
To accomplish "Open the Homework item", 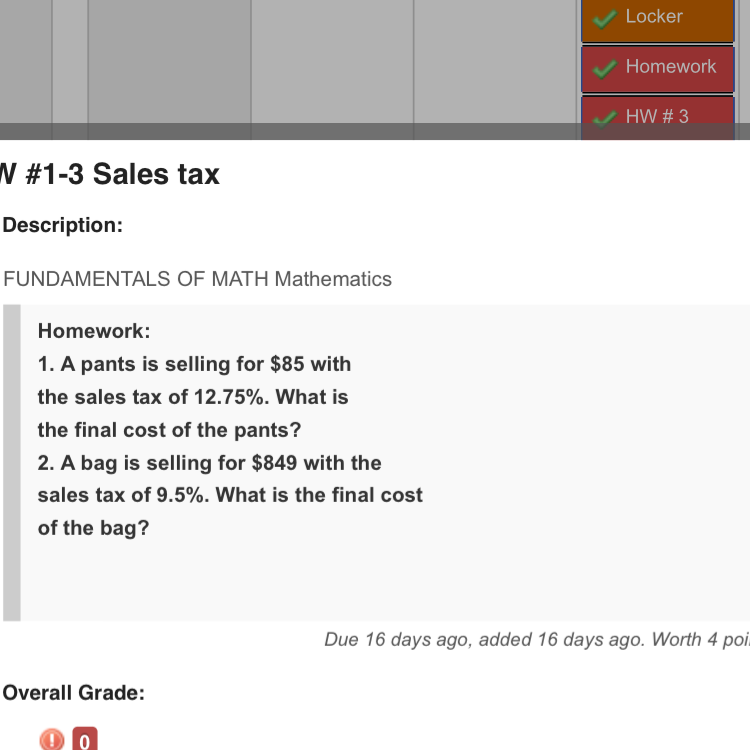I will (657, 68).
